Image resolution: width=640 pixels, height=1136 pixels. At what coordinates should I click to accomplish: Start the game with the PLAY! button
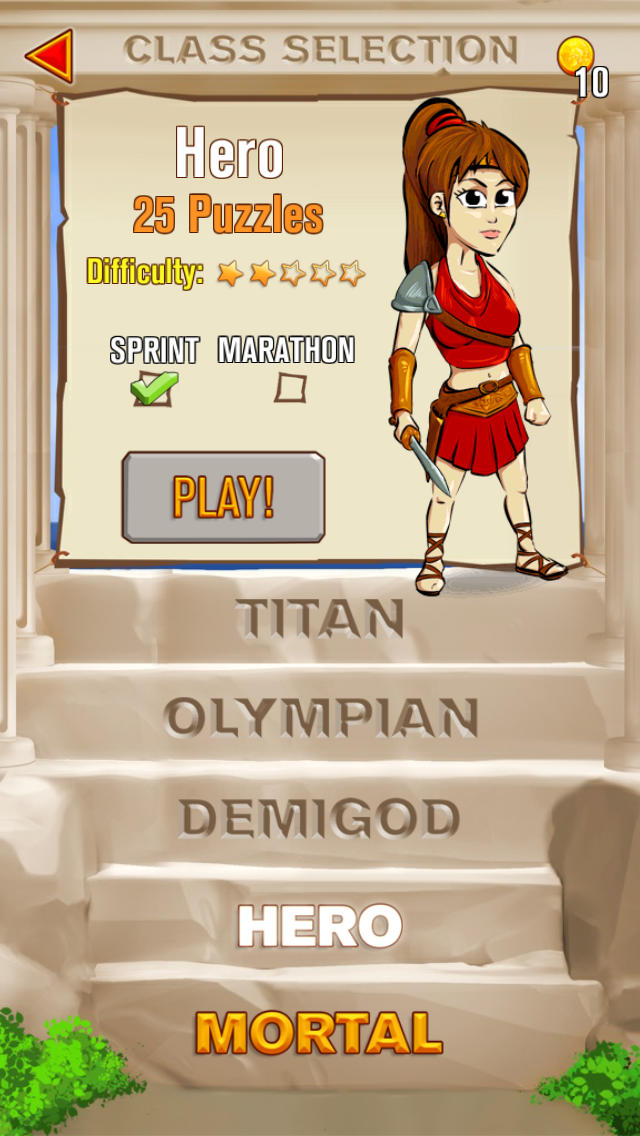(223, 497)
